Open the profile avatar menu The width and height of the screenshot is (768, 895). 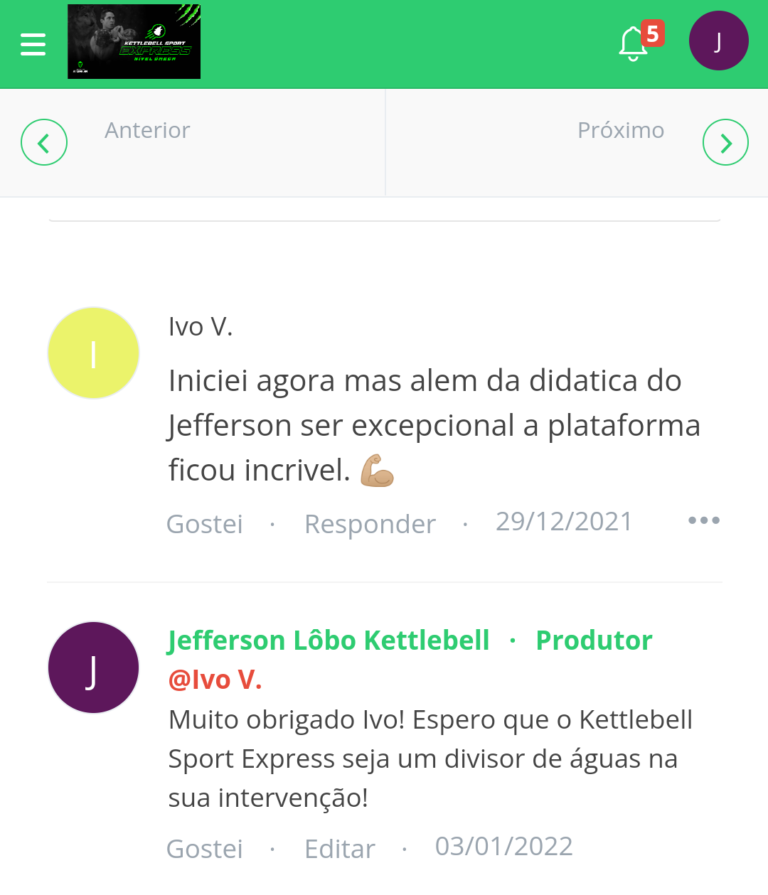[x=718, y=41]
